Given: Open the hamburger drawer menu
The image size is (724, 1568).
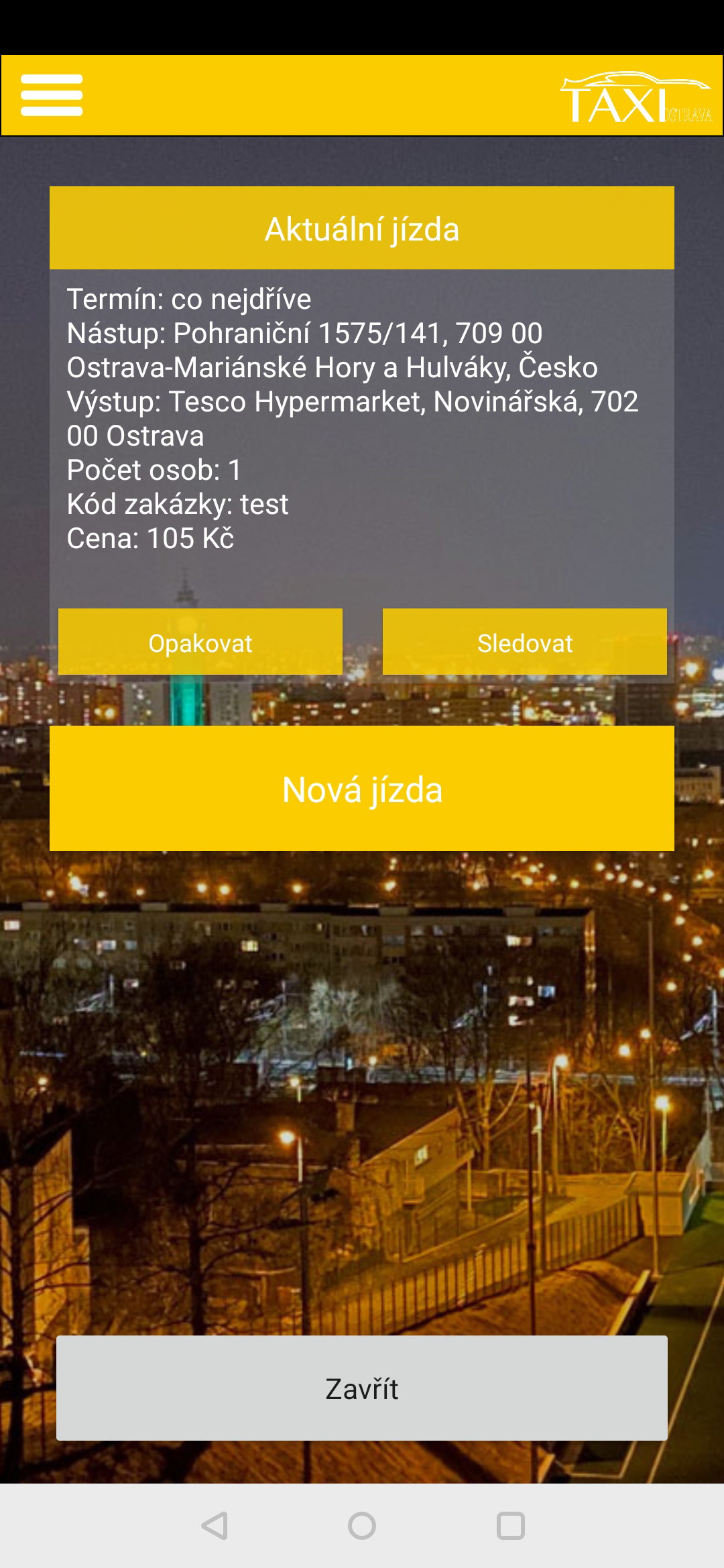Looking at the screenshot, I should pyautogui.click(x=52, y=95).
